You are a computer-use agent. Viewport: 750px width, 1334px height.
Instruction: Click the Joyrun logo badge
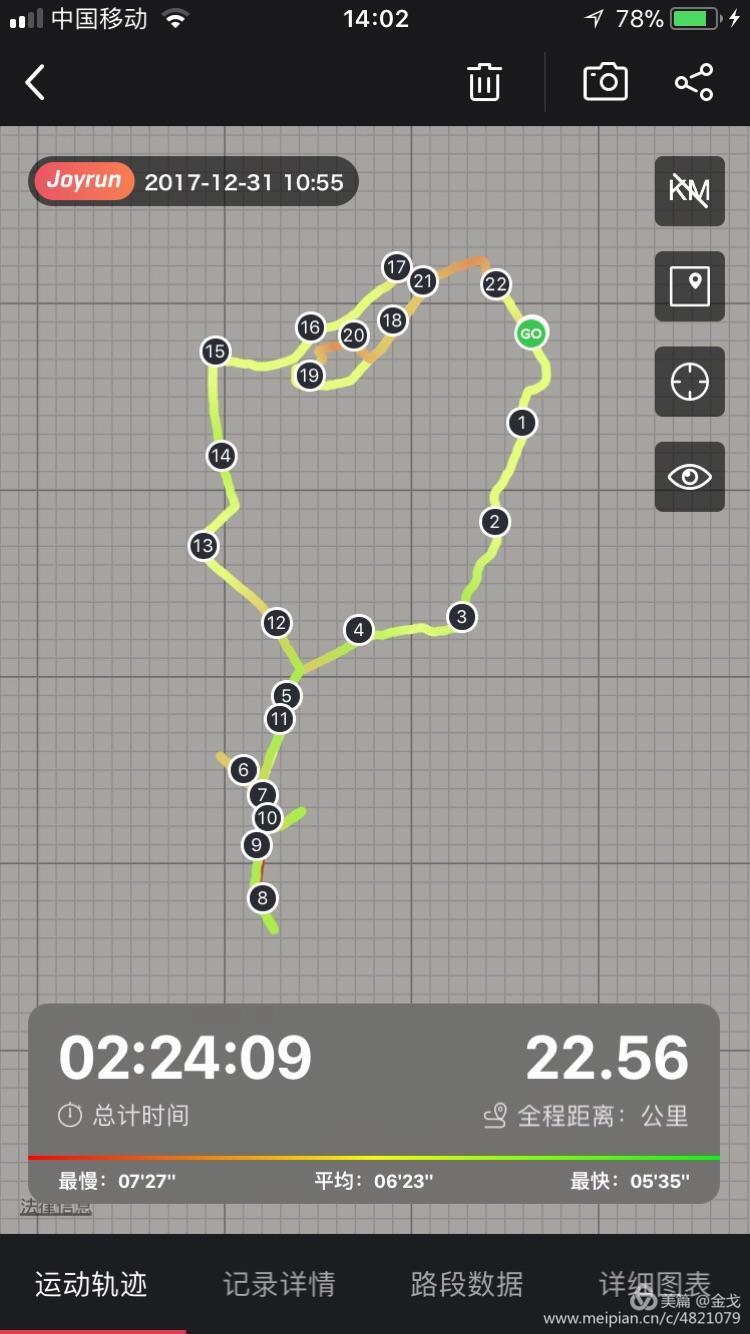[84, 181]
